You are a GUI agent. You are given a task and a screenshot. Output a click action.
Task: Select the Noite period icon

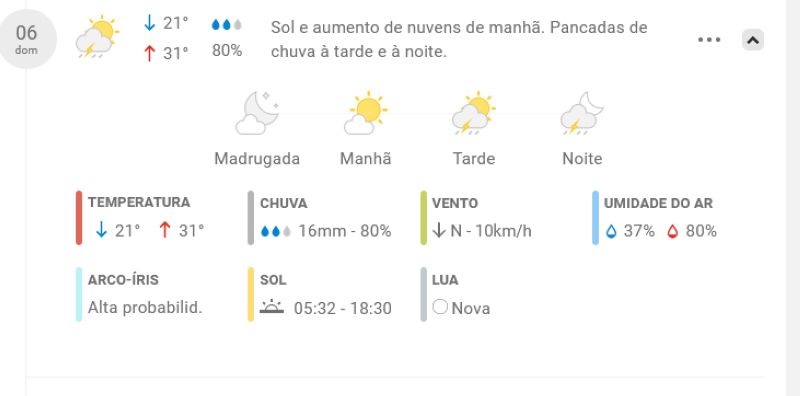[x=582, y=113]
